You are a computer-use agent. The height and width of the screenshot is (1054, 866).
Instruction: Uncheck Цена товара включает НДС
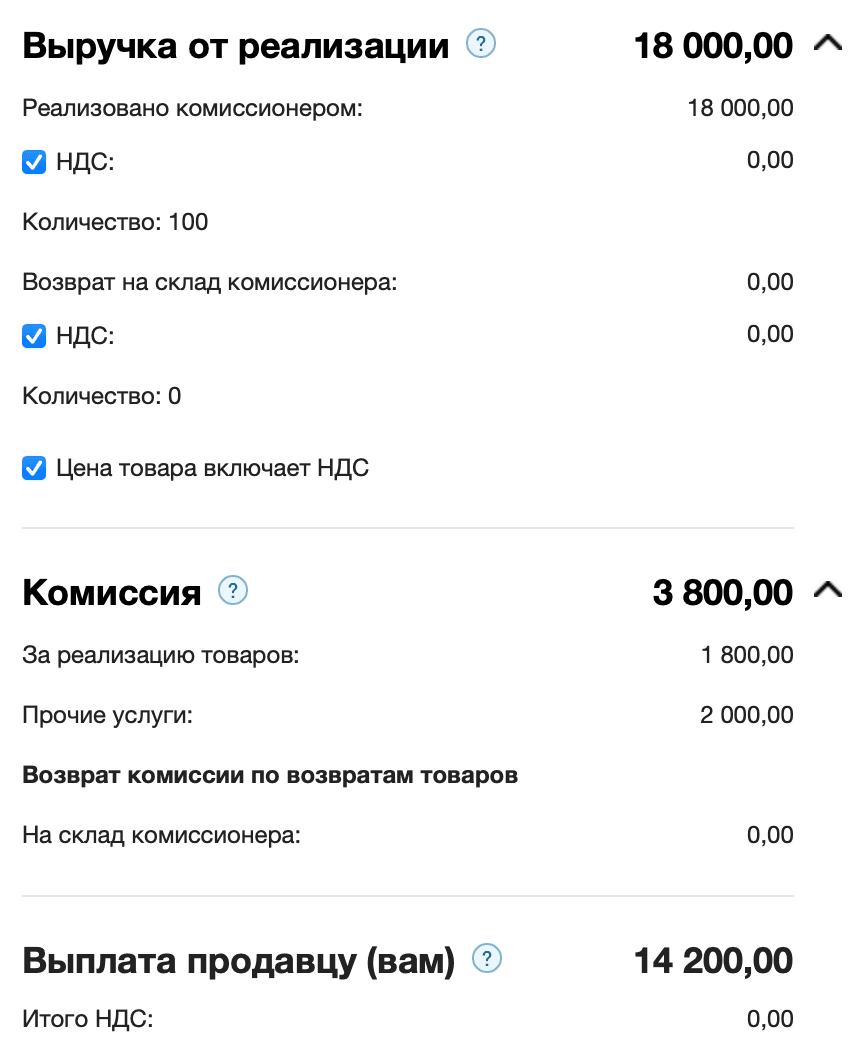[x=34, y=467]
